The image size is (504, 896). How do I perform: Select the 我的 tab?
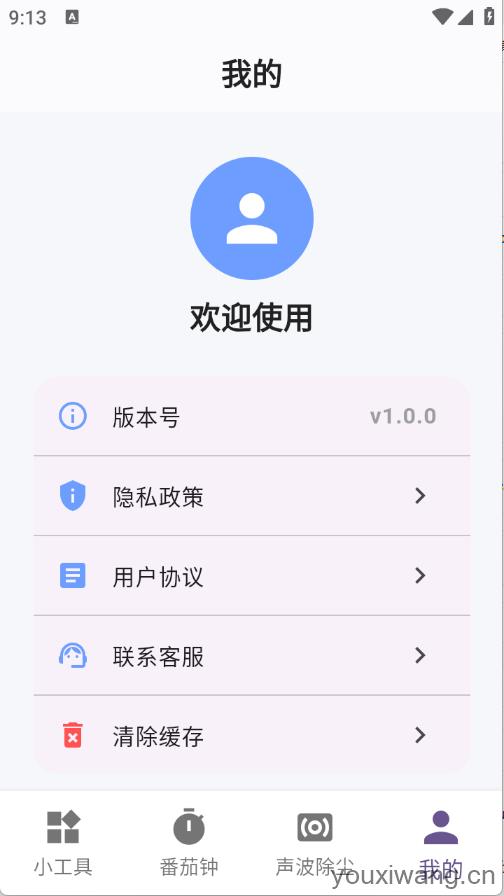(x=441, y=842)
